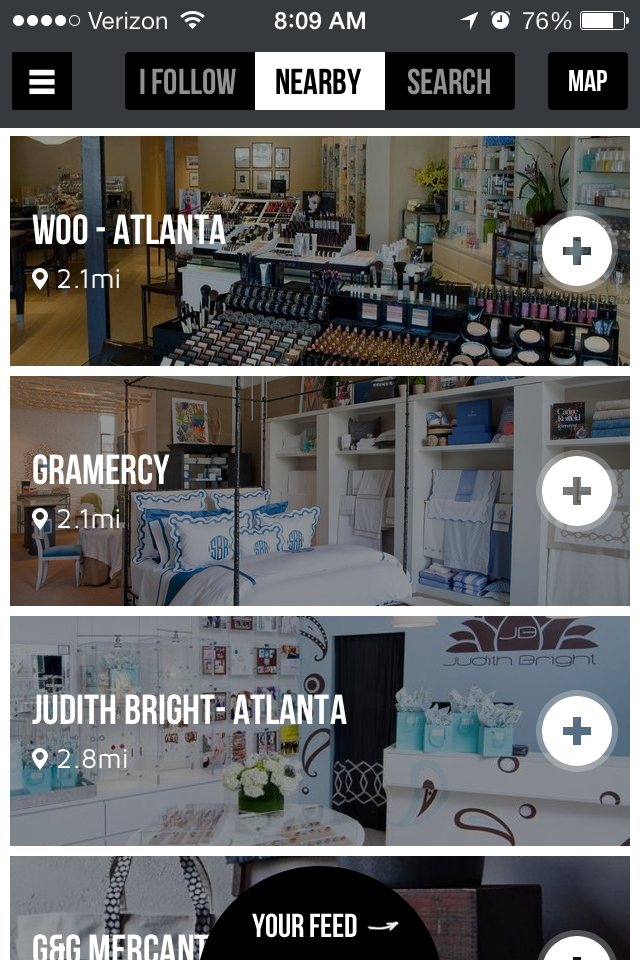The height and width of the screenshot is (960, 640).
Task: Follow Gramercy with the plus button
Action: 576,491
